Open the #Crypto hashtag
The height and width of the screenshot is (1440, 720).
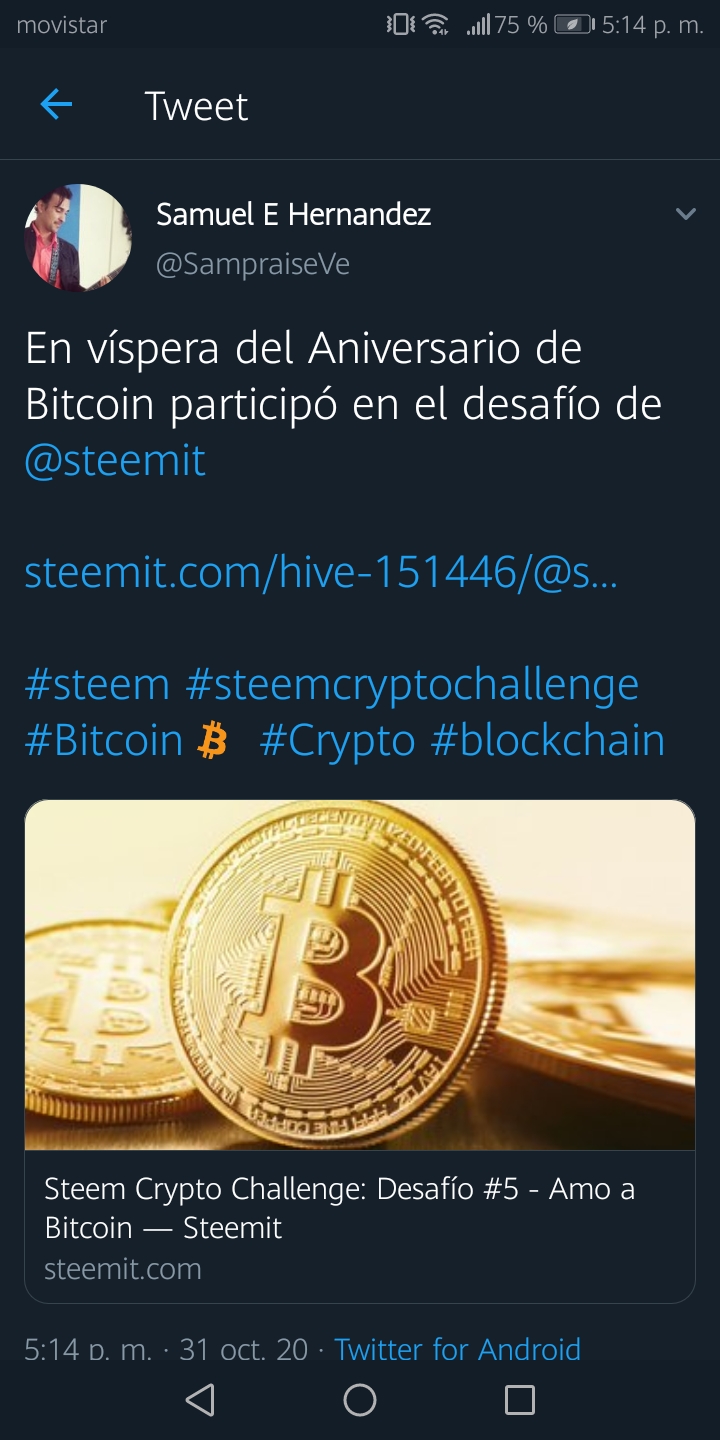(337, 742)
